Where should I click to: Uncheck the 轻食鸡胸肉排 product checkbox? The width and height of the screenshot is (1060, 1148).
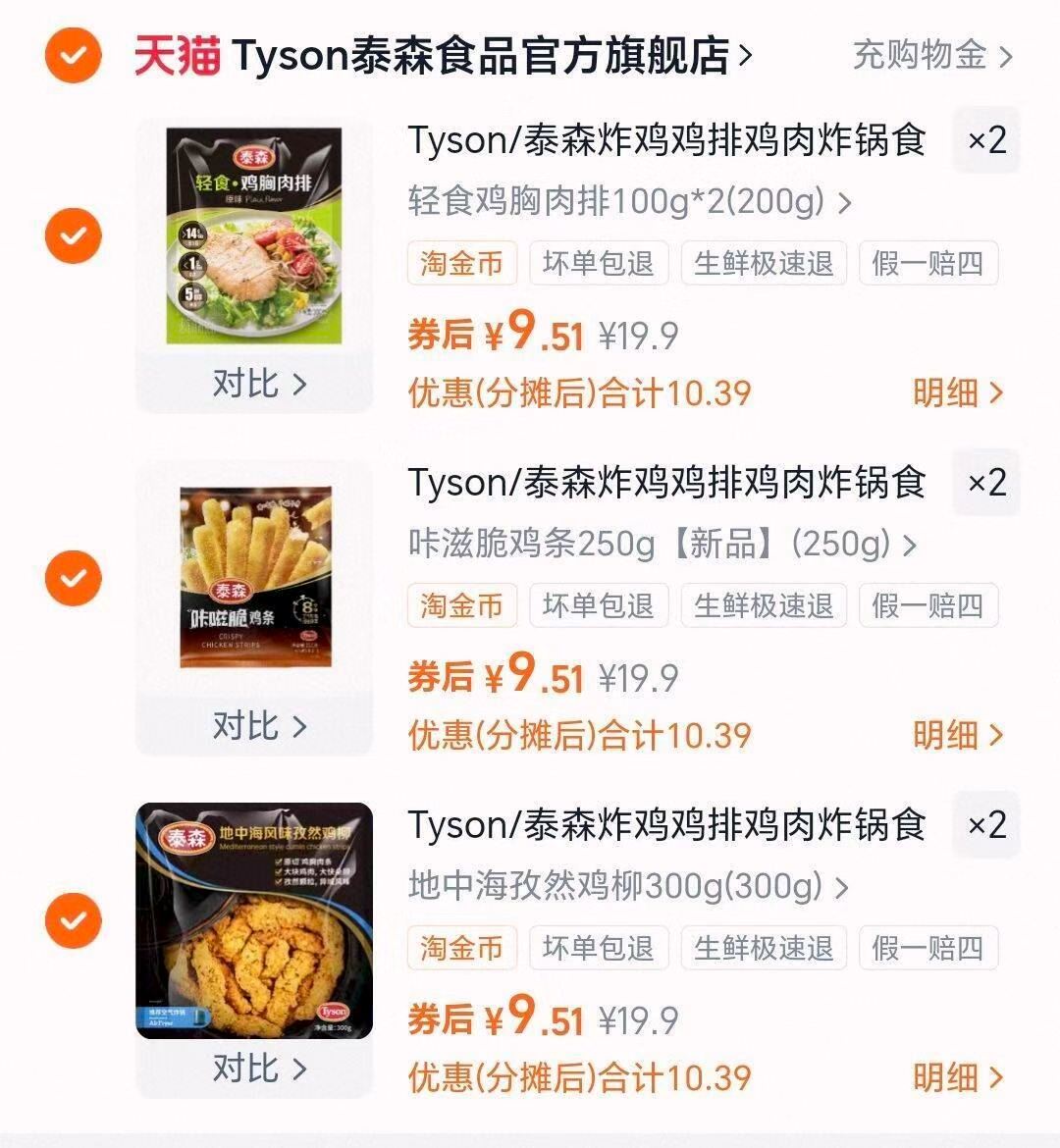73,235
